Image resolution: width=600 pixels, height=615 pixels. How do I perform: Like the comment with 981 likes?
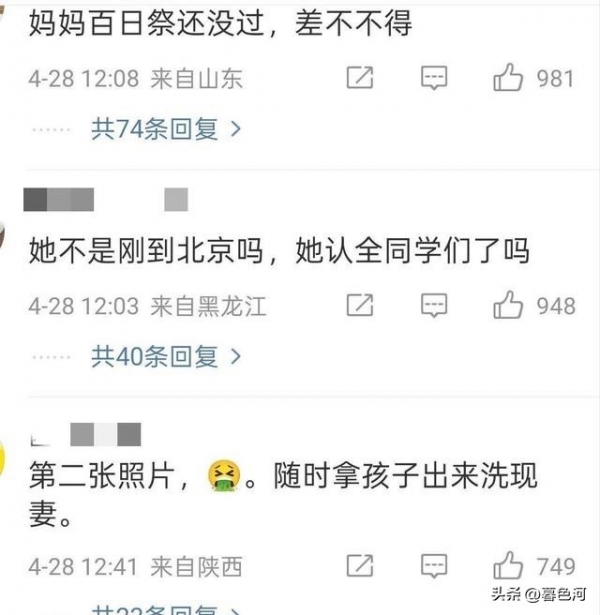[508, 78]
